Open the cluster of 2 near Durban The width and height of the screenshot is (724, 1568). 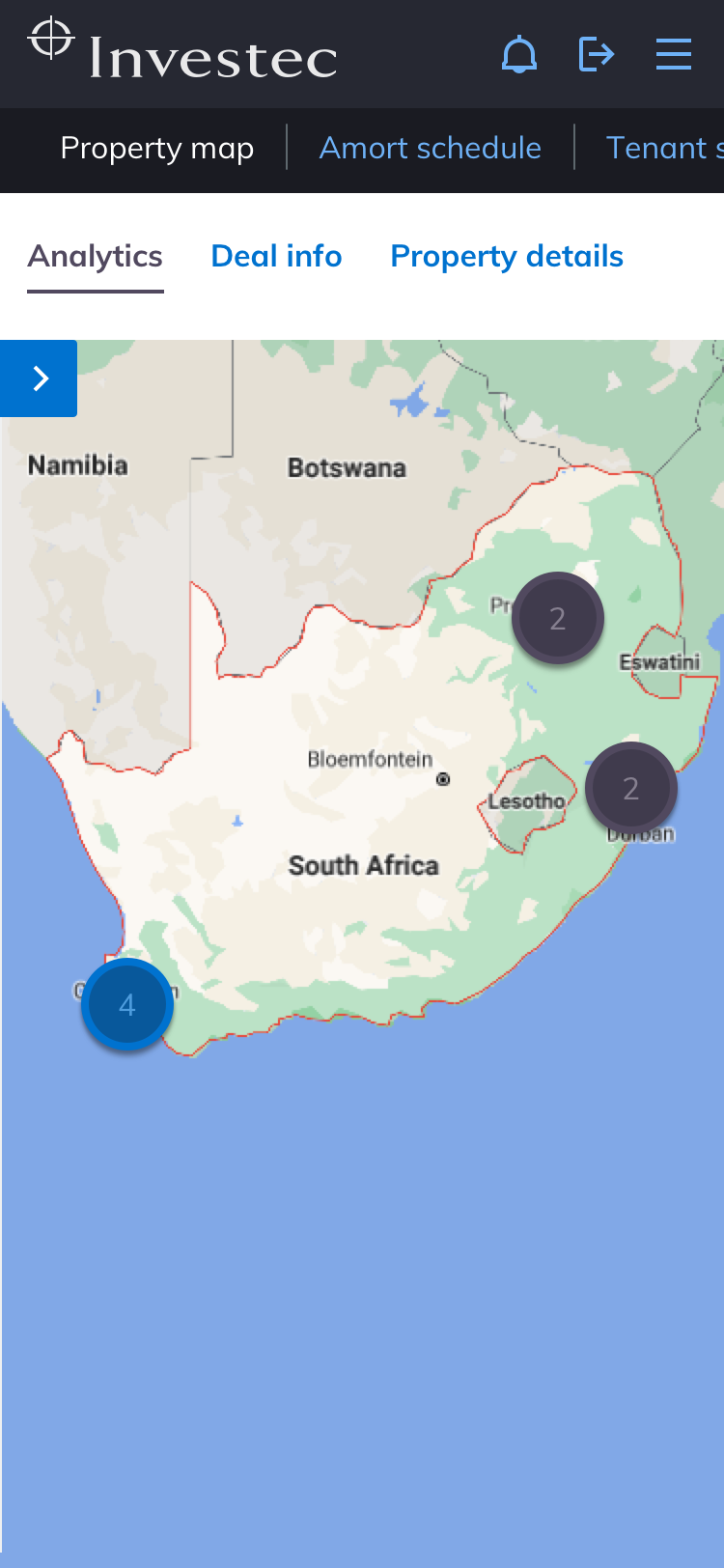pyautogui.click(x=631, y=789)
